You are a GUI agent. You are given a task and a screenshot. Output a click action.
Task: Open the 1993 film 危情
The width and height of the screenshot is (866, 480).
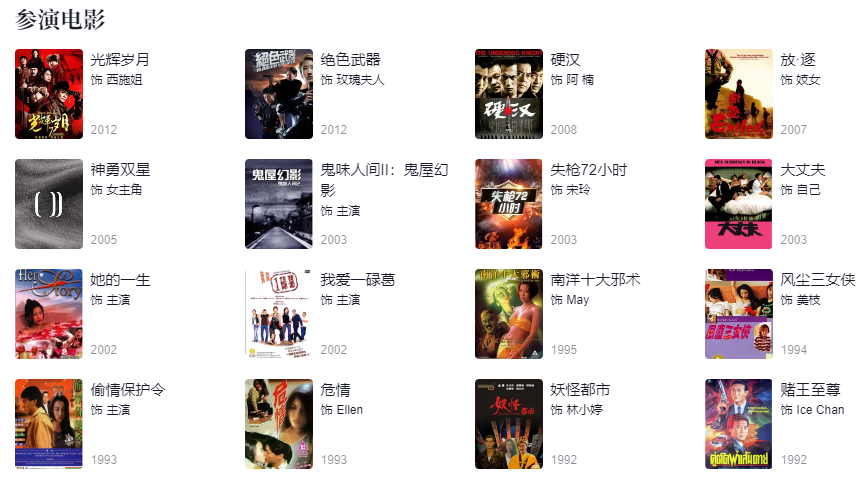(335, 390)
